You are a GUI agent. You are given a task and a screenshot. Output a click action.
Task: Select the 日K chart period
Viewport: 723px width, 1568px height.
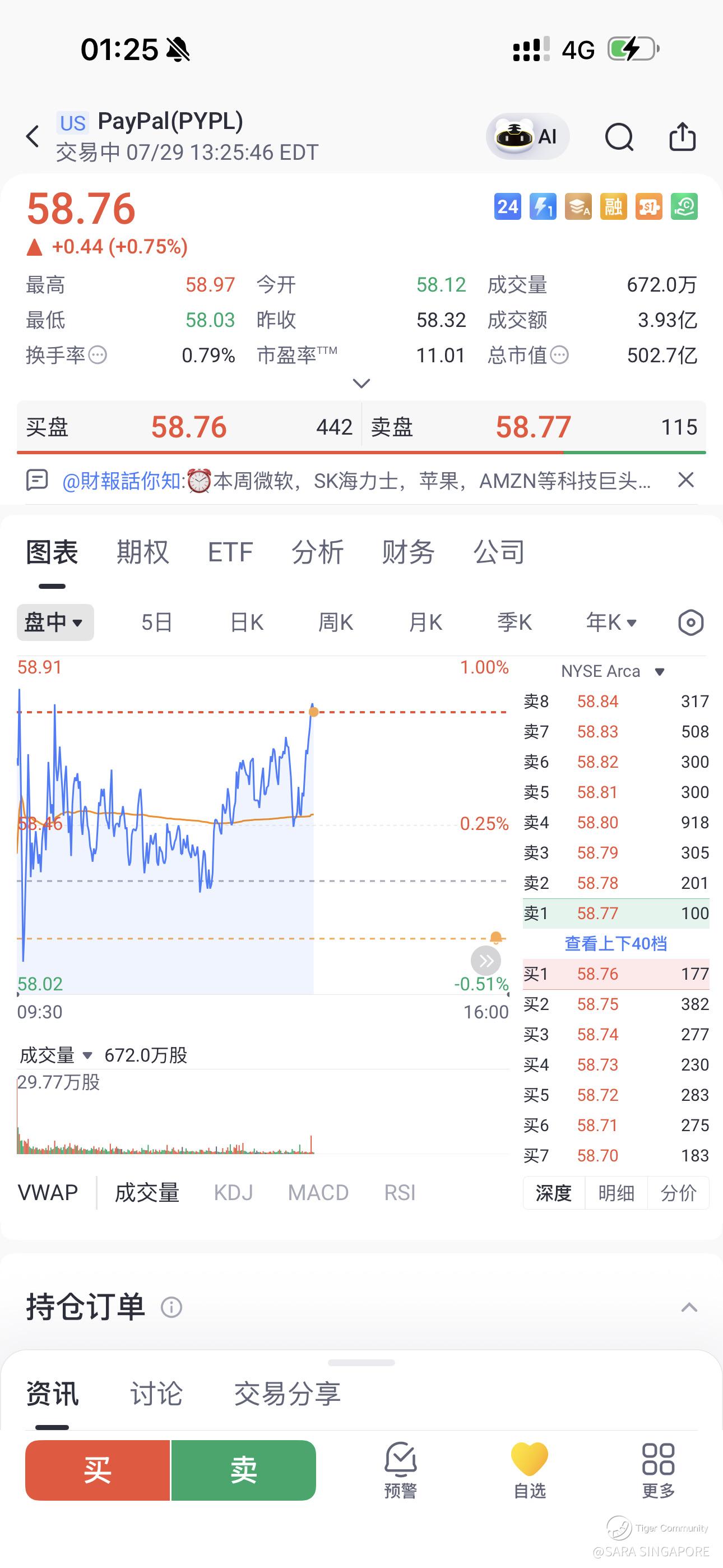pyautogui.click(x=247, y=622)
